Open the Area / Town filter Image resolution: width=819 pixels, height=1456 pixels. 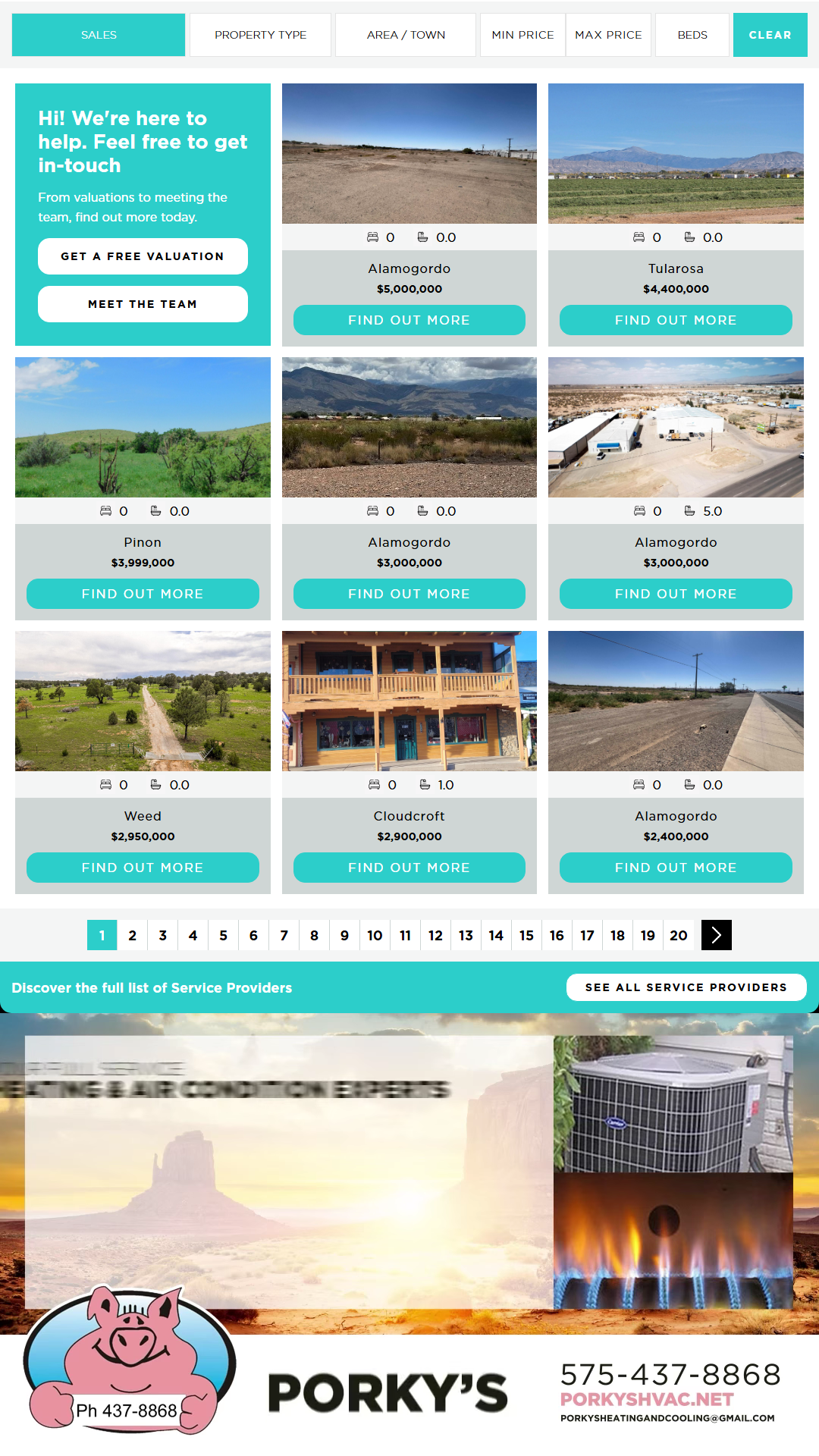coord(406,35)
